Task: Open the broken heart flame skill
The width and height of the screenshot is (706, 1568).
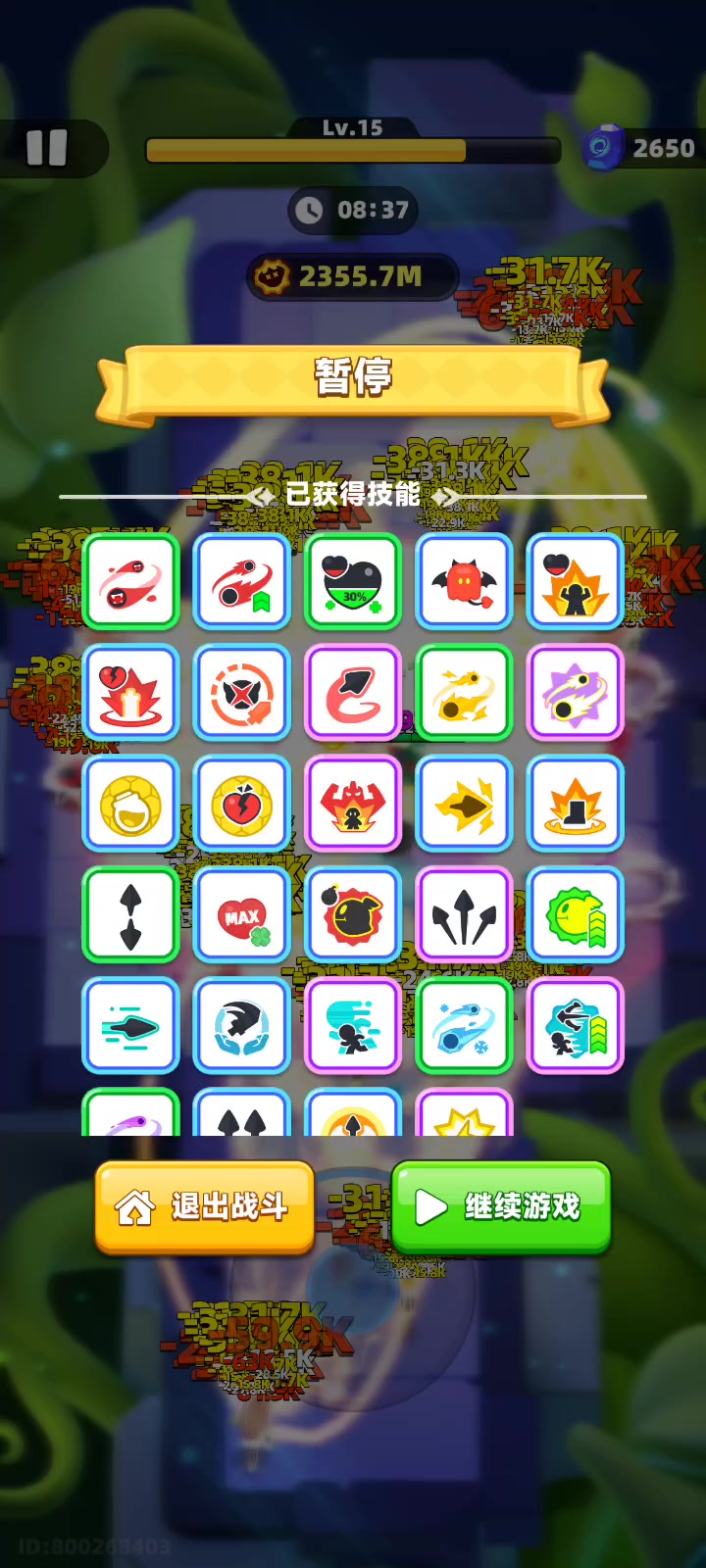Action: 131,693
